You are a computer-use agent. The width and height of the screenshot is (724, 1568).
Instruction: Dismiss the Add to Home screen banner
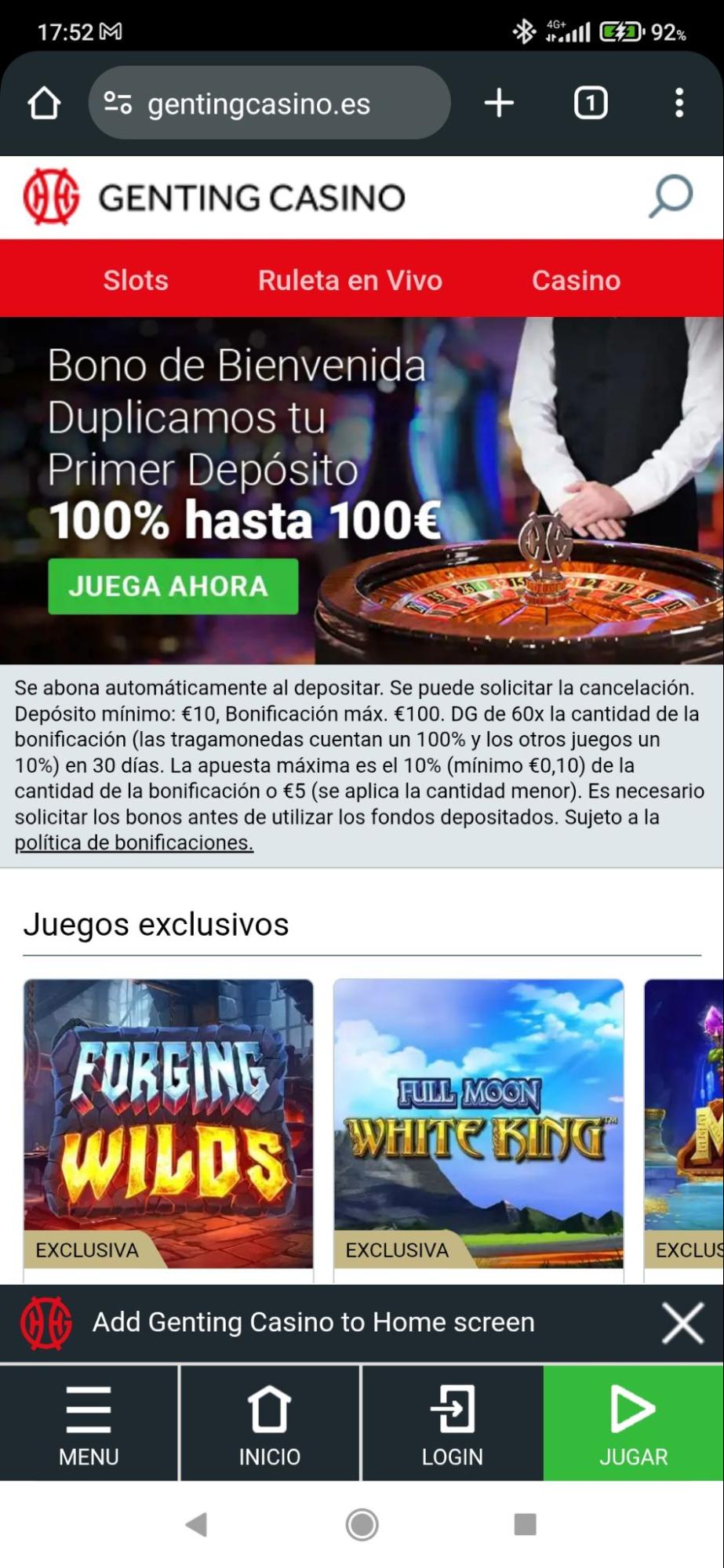coord(682,1323)
